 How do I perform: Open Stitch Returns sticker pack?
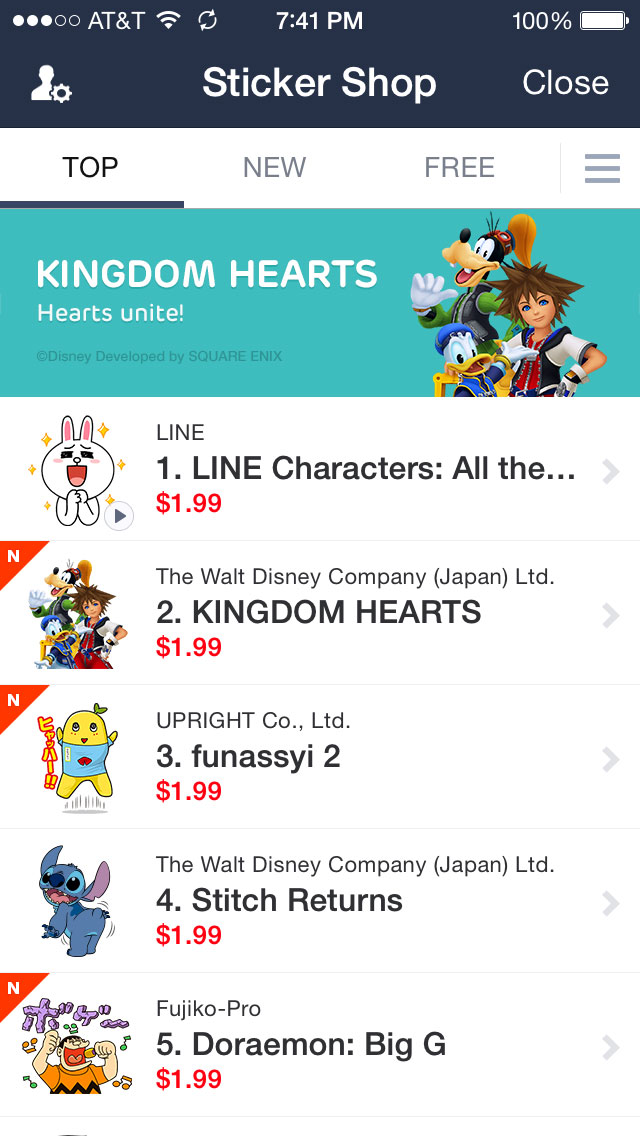[320, 901]
